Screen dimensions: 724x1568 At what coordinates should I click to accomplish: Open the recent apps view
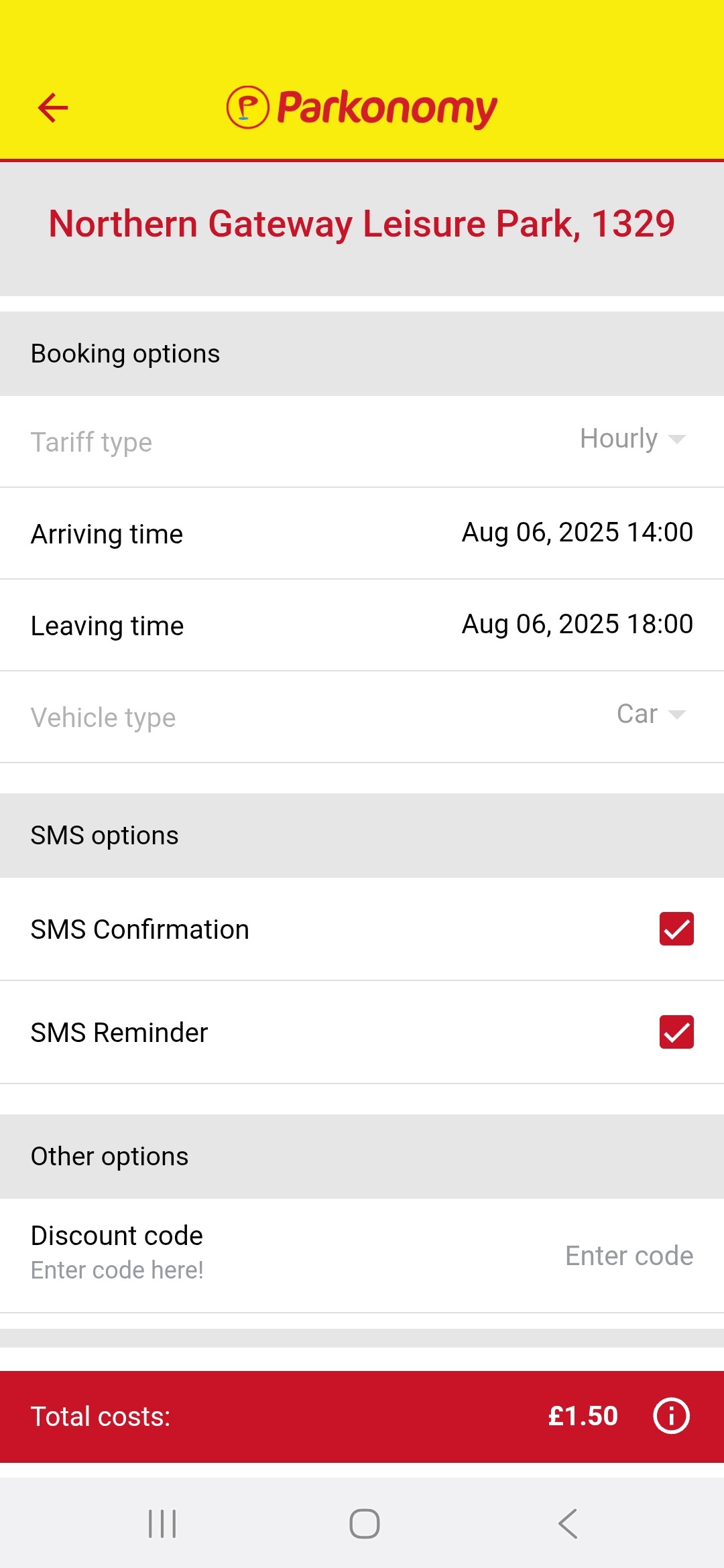coord(162,1524)
